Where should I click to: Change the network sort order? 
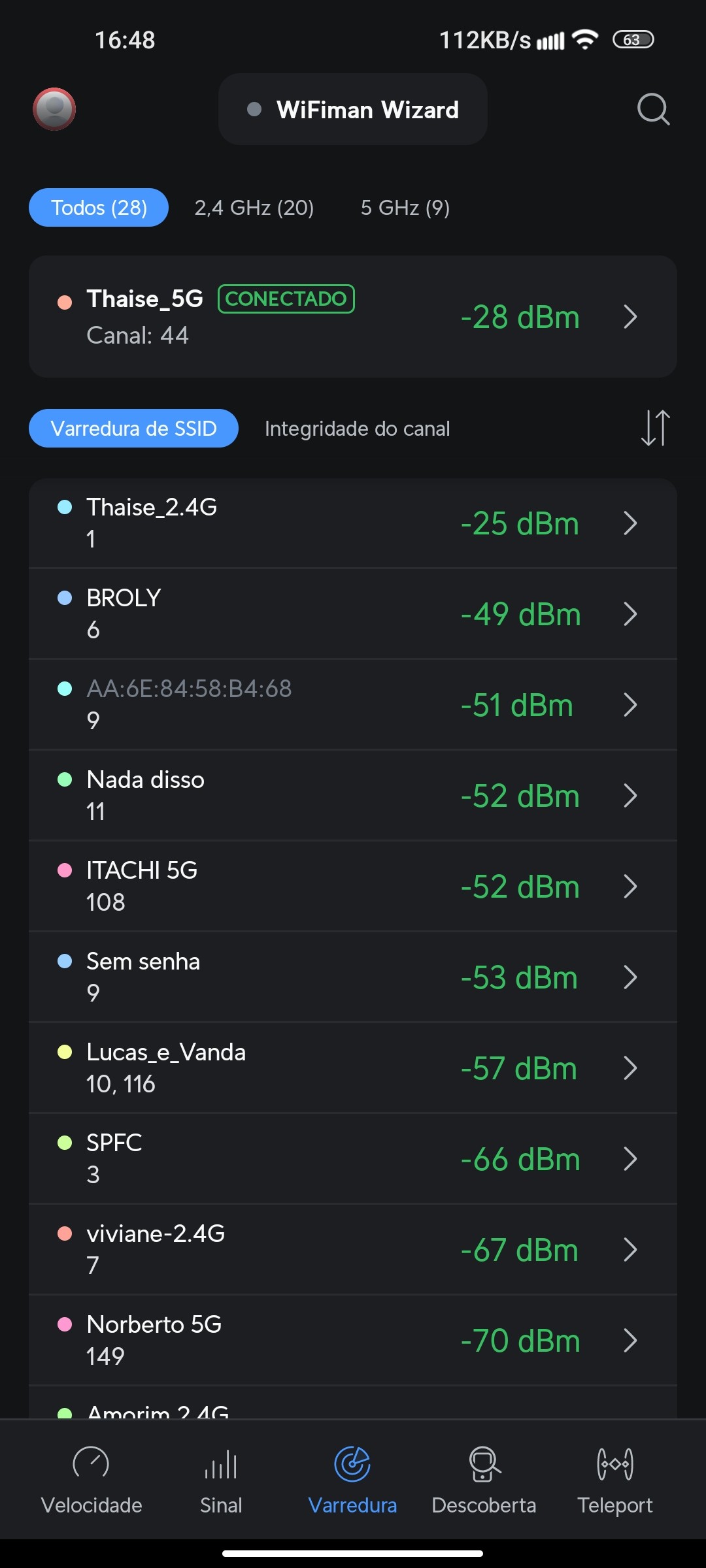(655, 428)
